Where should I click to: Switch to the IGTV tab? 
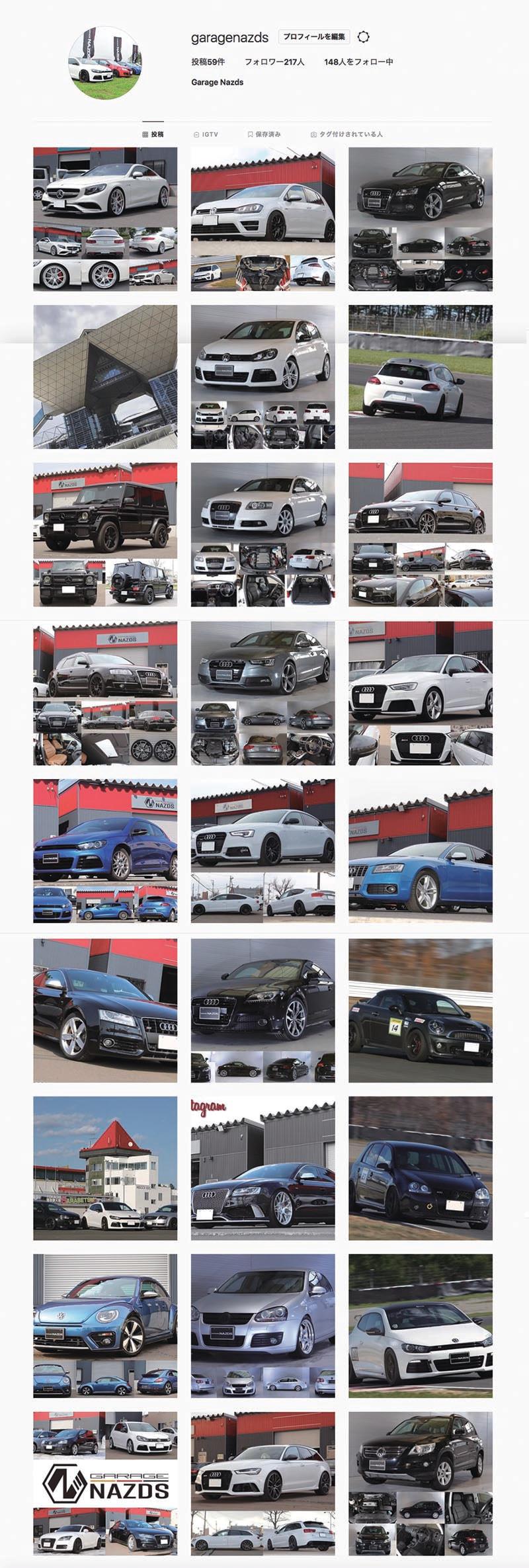[206, 134]
